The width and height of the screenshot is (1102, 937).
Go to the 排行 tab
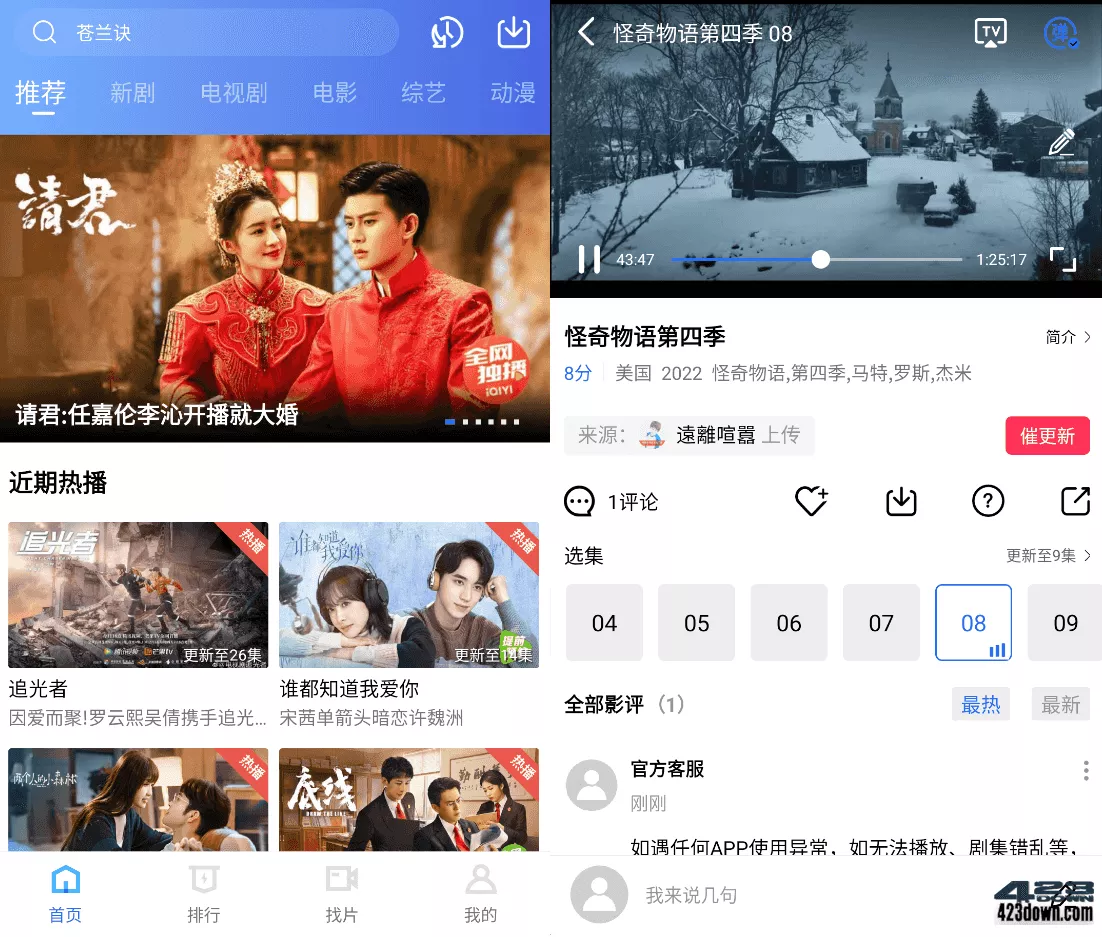[203, 895]
